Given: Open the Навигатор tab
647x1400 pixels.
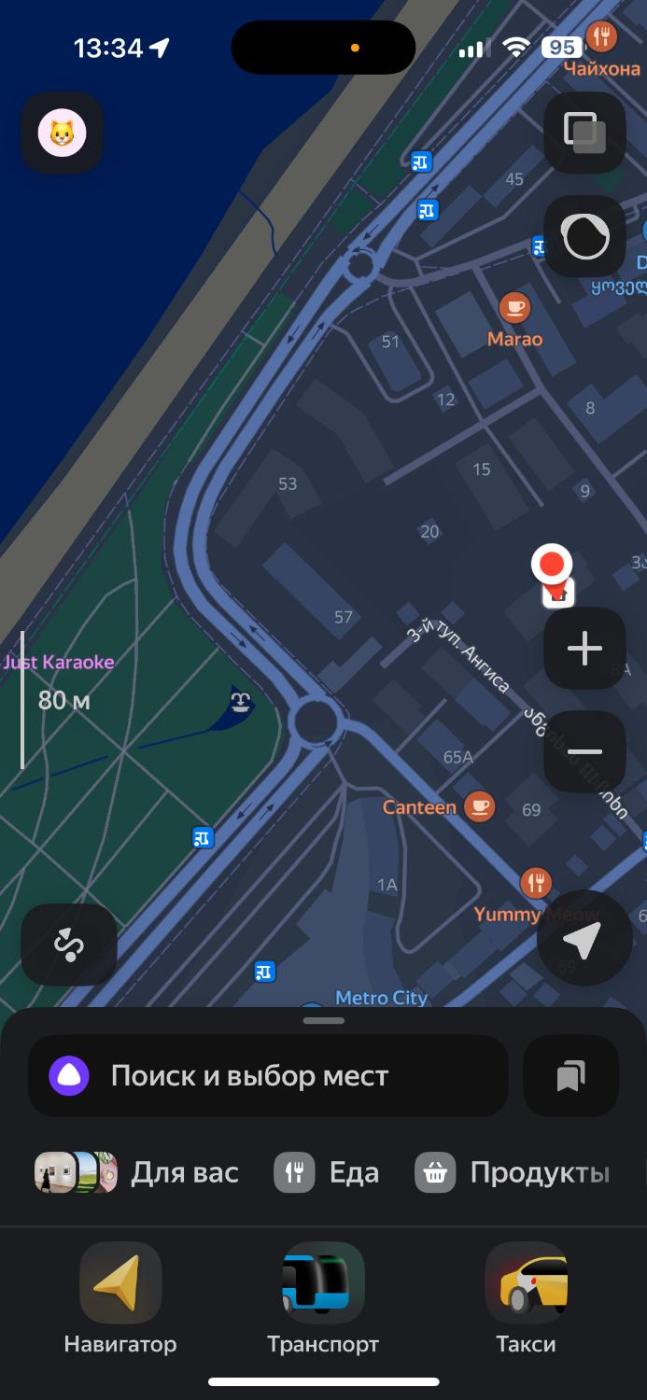Looking at the screenshot, I should pyautogui.click(x=120, y=1299).
